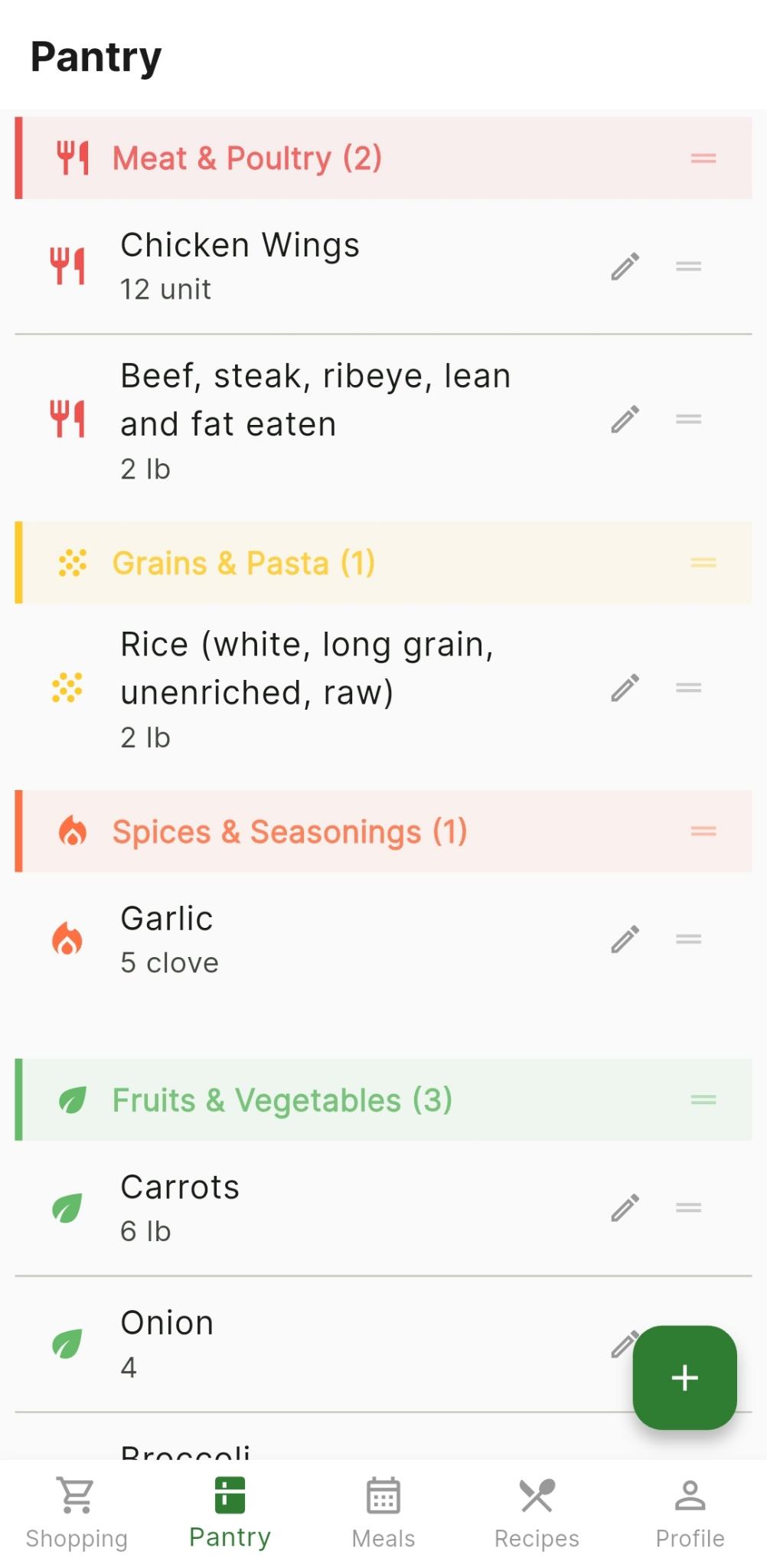
Task: Select the Broccoli pantry item
Action: click(186, 1449)
